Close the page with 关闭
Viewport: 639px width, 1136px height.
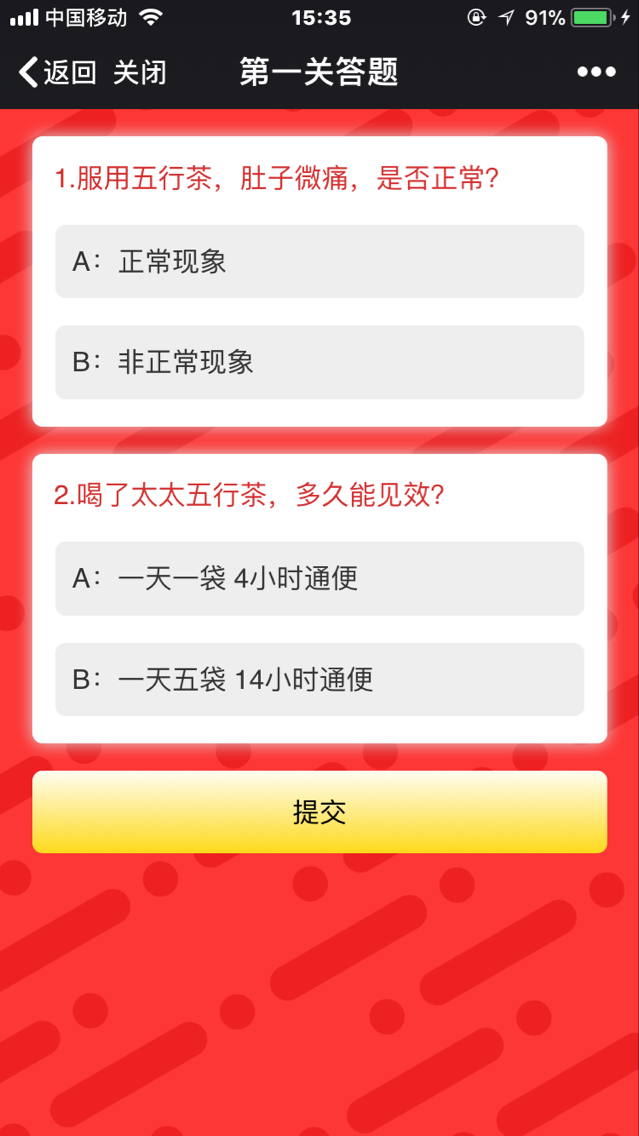pyautogui.click(x=139, y=72)
